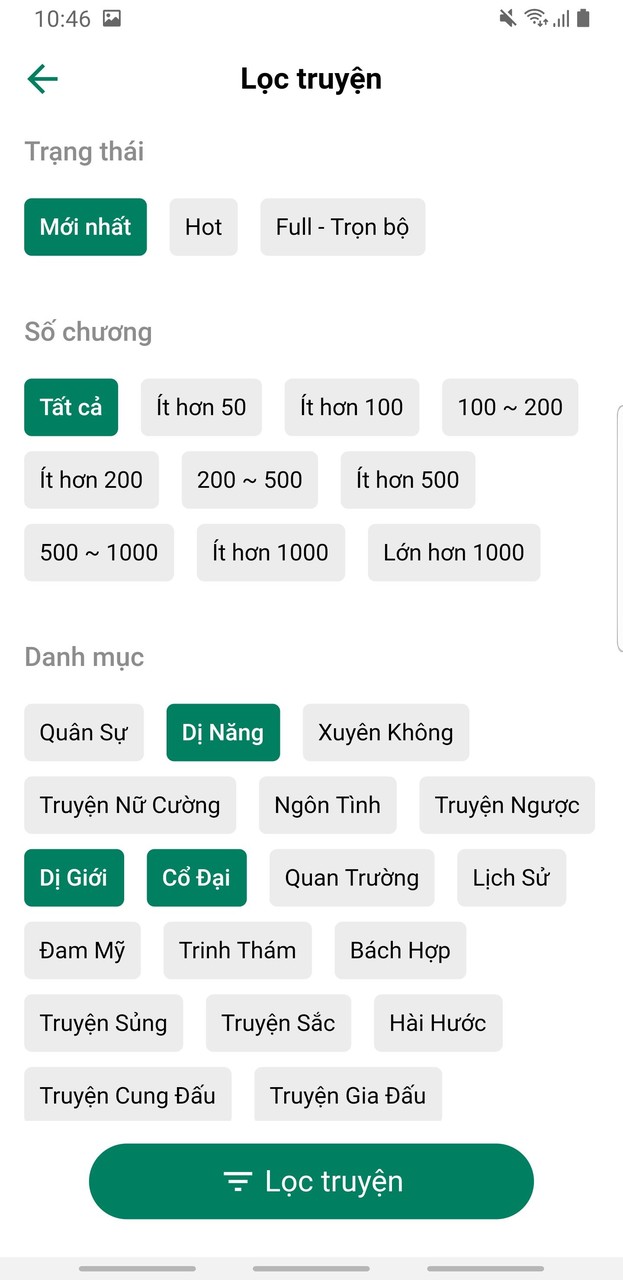Choose the 200 ~ 500 chapter chip
Viewport: 623px width, 1280px height.
point(249,480)
